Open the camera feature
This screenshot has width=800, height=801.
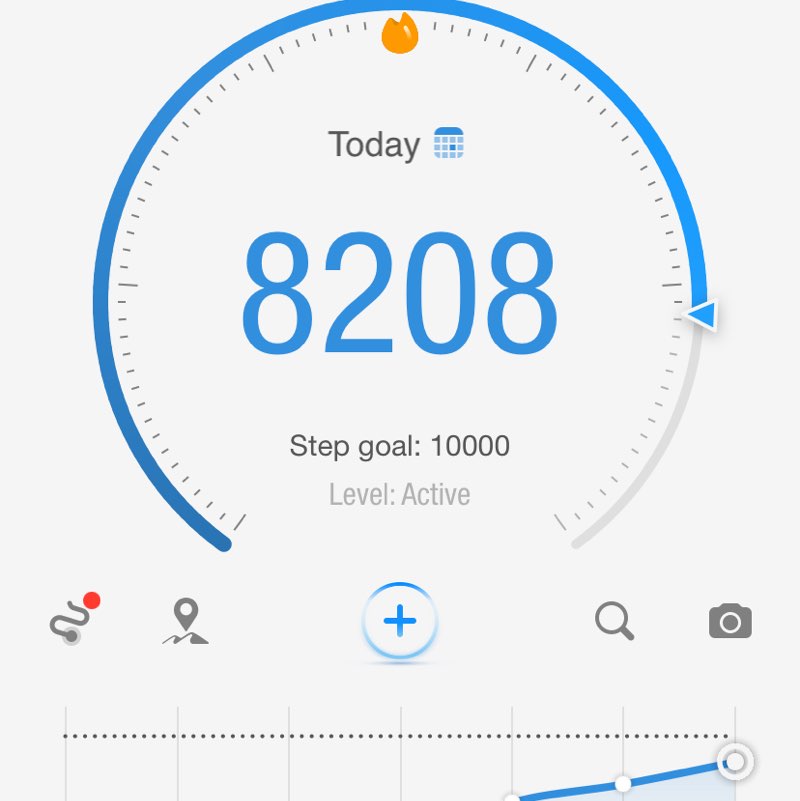pos(728,621)
